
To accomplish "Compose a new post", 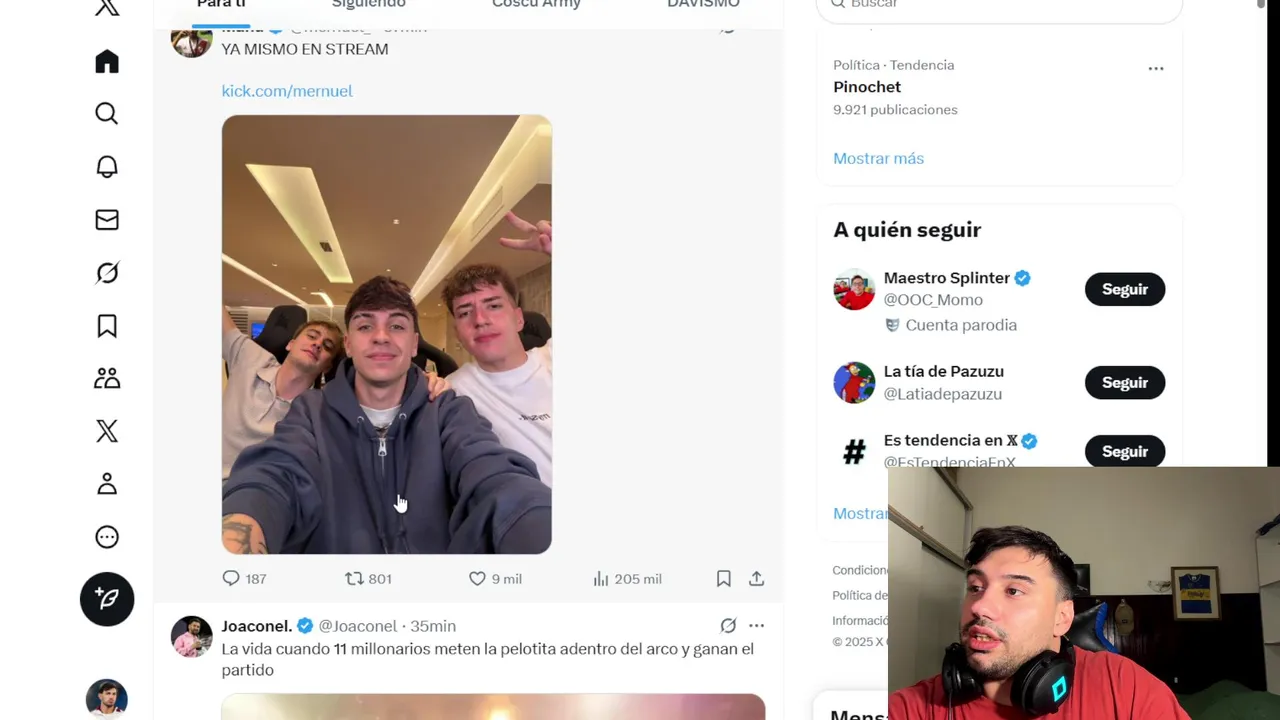I will [x=107, y=599].
